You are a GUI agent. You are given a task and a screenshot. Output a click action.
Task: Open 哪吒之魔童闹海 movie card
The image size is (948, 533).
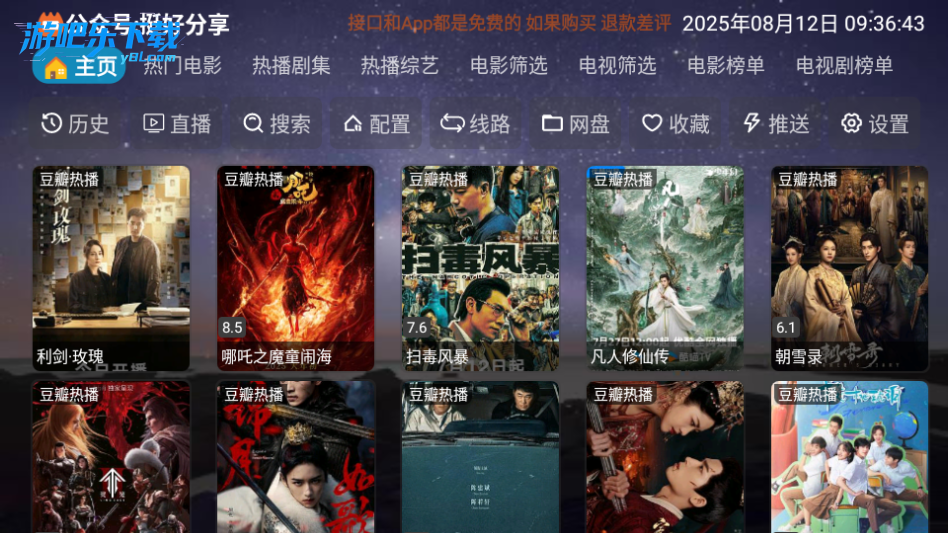[x=296, y=267]
